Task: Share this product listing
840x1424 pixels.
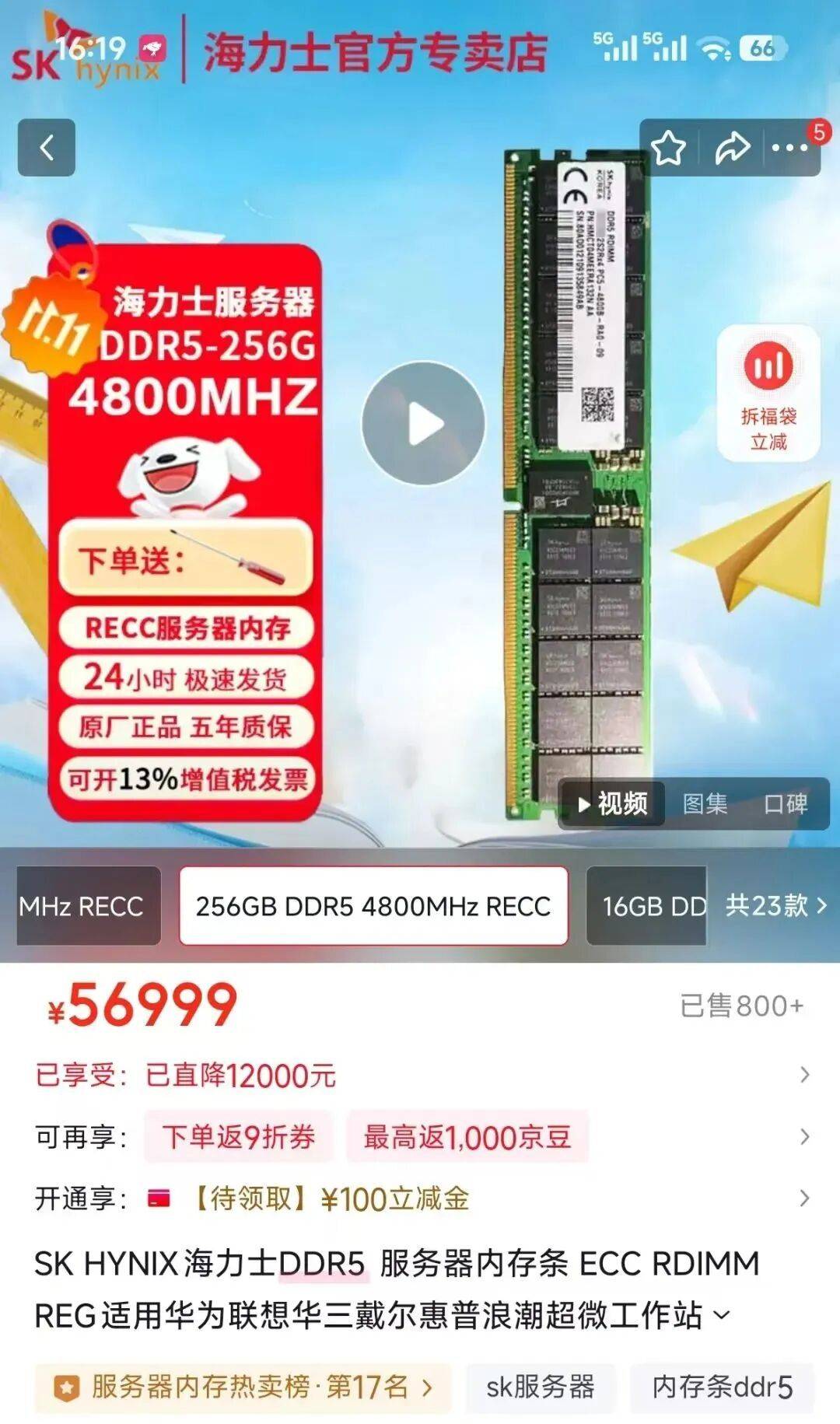Action: coord(732,148)
